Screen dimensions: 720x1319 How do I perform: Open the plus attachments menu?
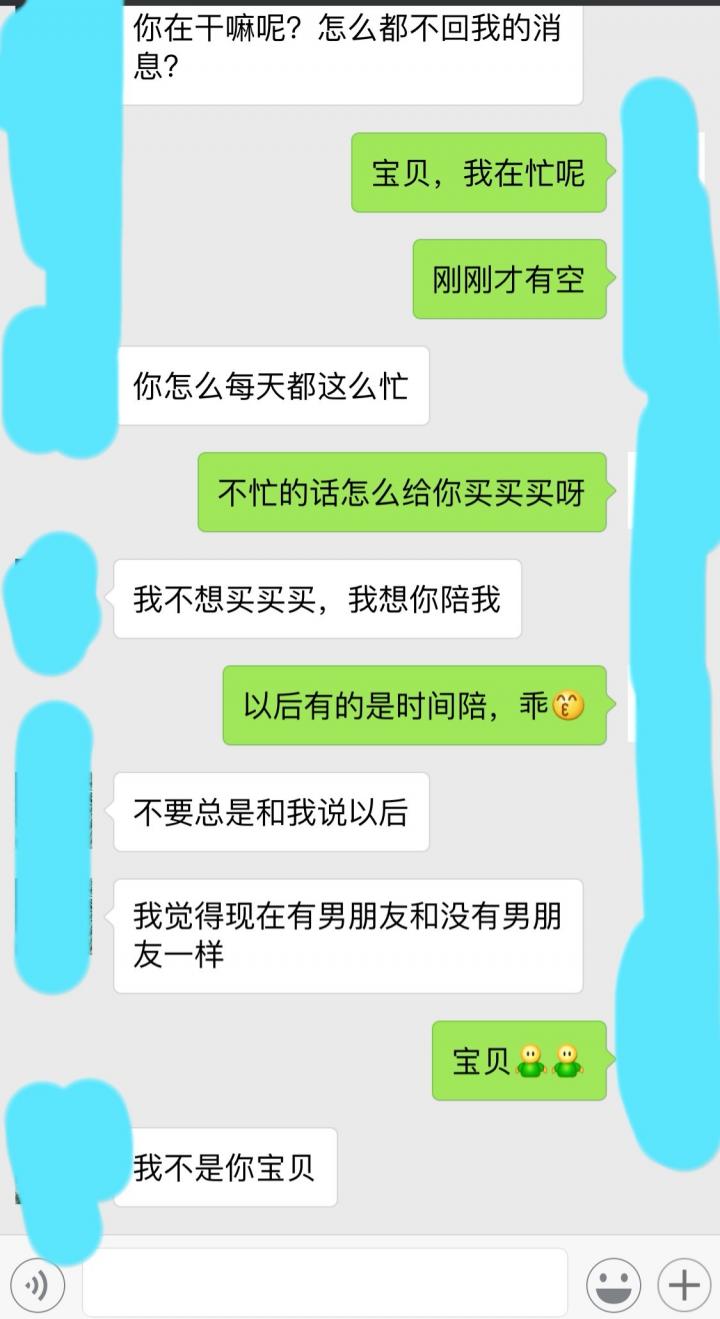(x=683, y=1284)
